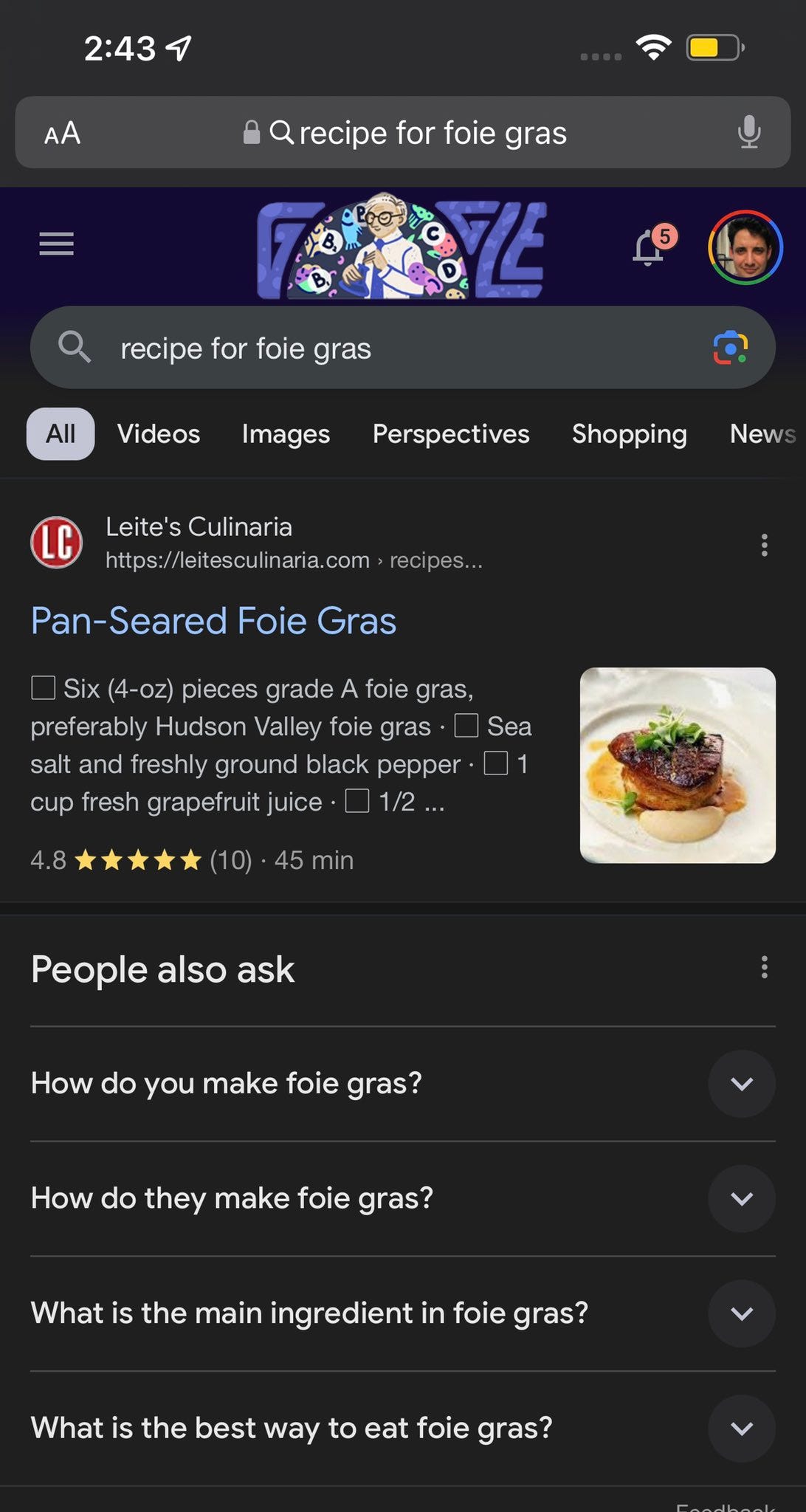Tick the foie gras ingredient checkbox

(x=44, y=687)
